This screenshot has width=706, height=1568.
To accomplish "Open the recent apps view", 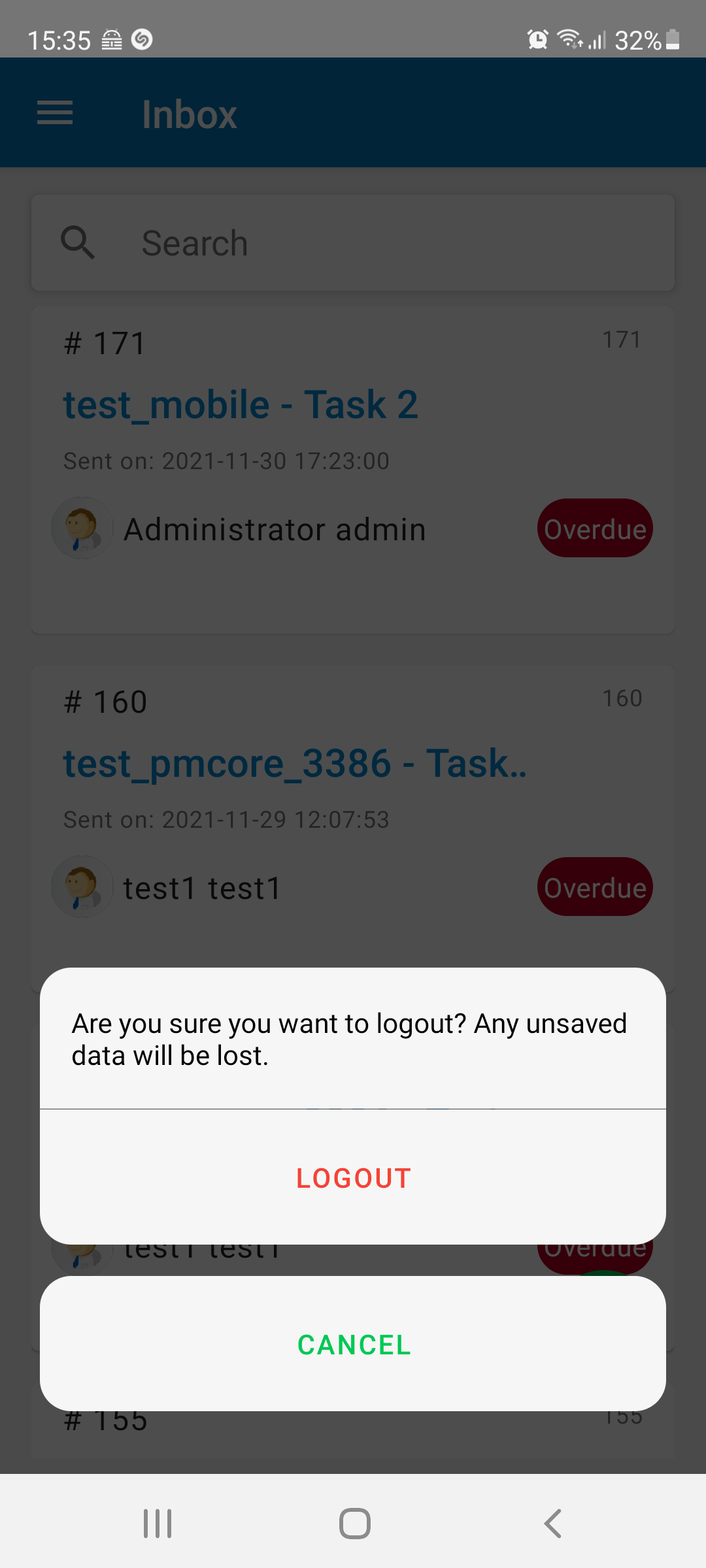I will (158, 1524).
